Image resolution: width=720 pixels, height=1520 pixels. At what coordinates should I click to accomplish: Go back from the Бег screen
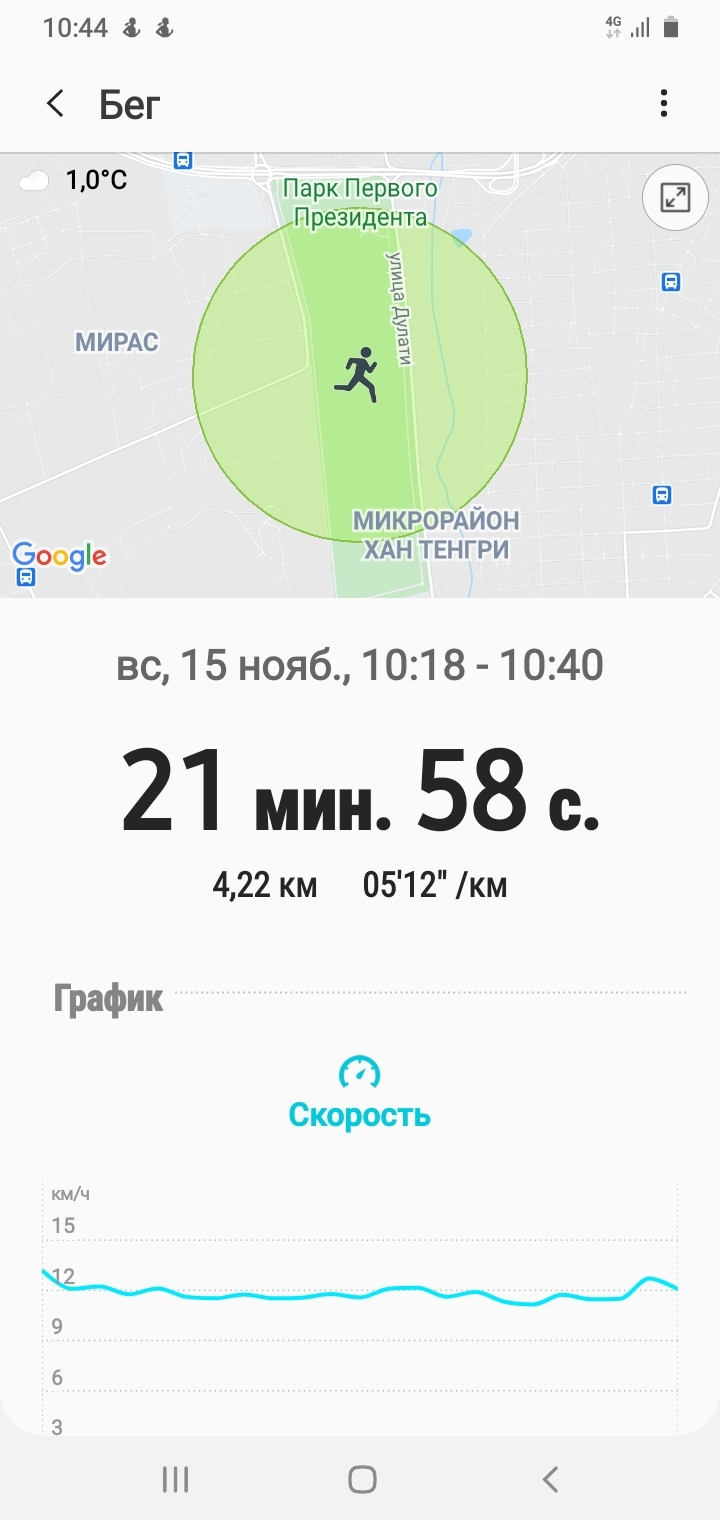tap(56, 103)
